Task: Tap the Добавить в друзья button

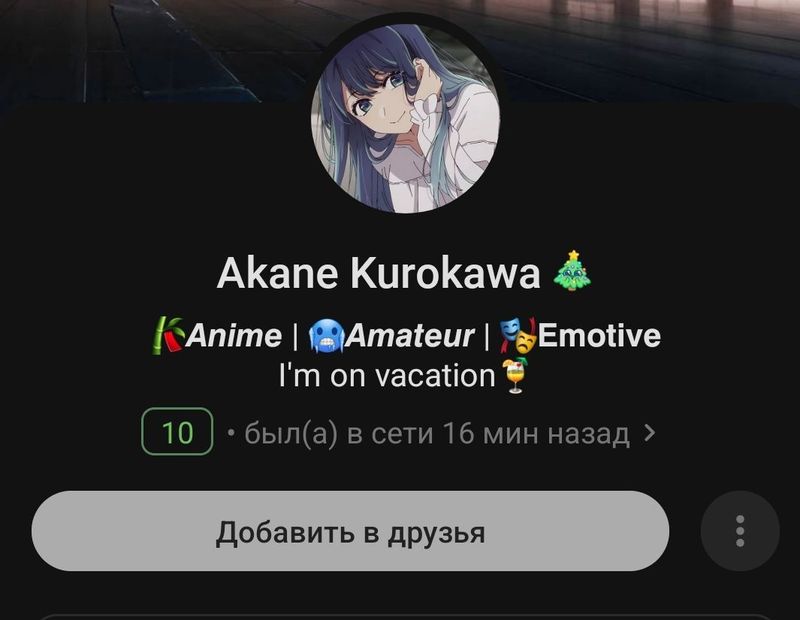Action: click(350, 531)
